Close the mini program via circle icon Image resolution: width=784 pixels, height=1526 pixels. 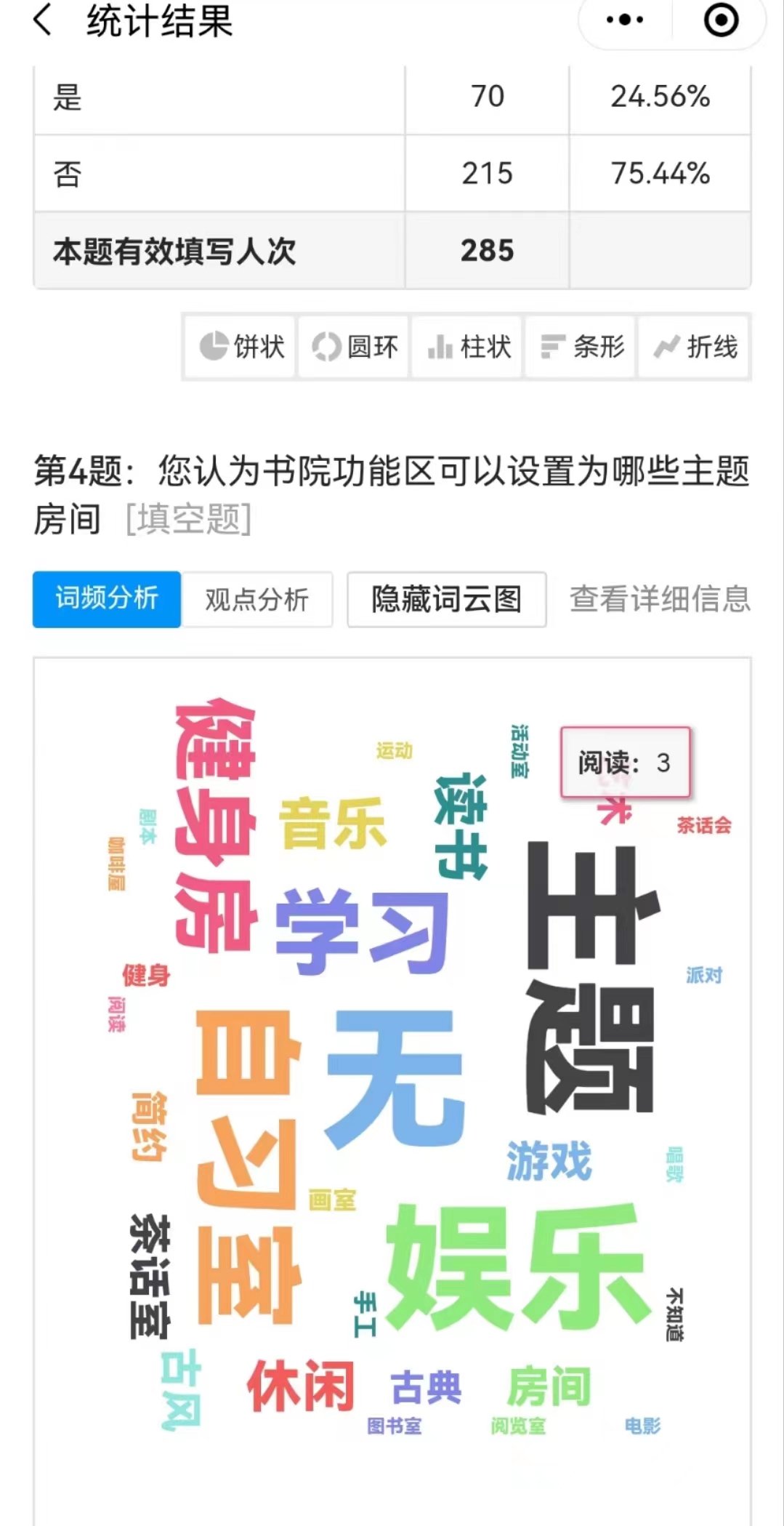(721, 20)
